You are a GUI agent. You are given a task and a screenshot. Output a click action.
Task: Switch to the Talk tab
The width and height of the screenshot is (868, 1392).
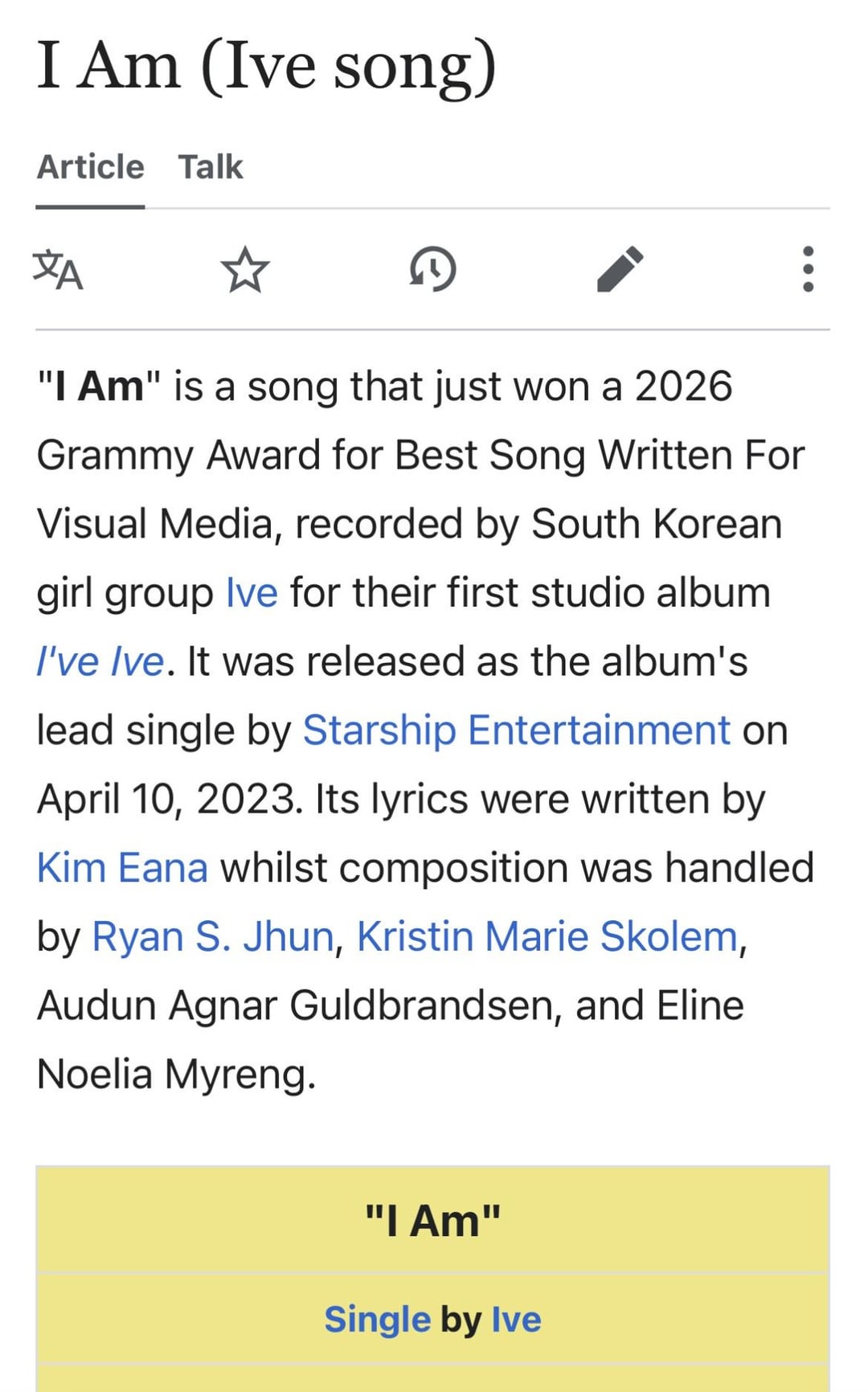(211, 167)
